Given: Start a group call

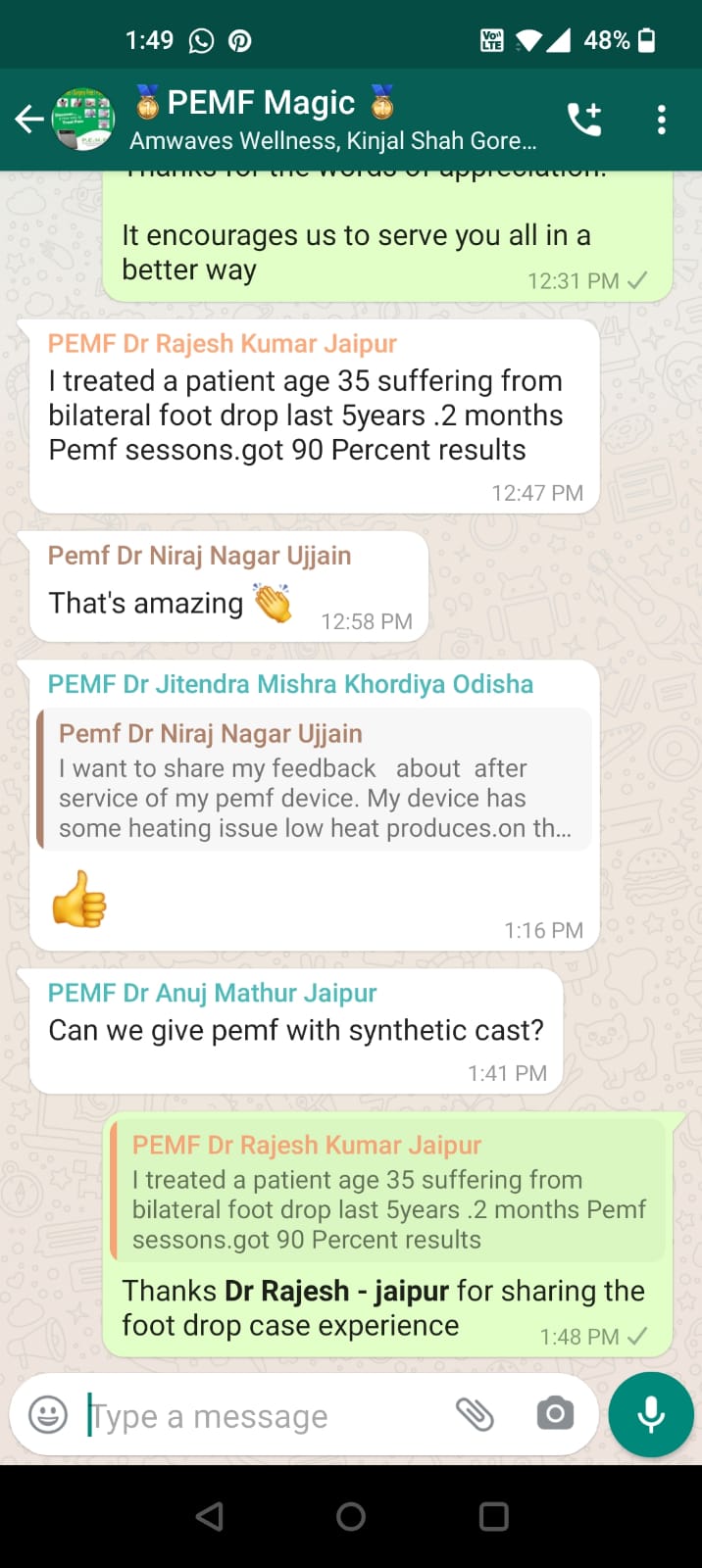Looking at the screenshot, I should [x=585, y=120].
